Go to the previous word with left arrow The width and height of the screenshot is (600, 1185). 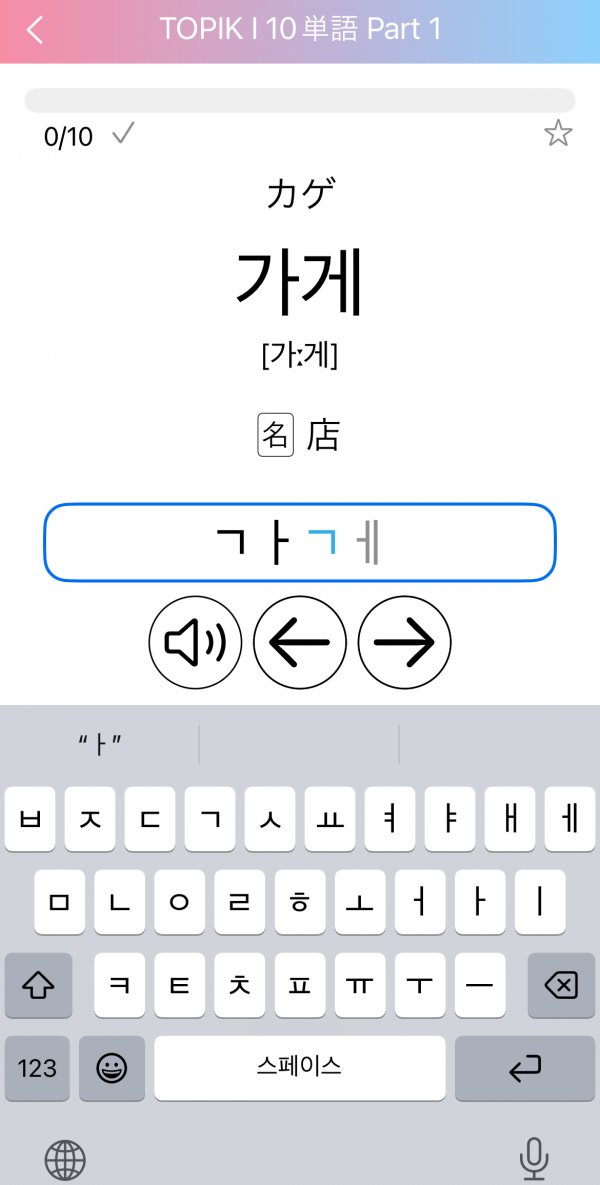pyautogui.click(x=300, y=643)
